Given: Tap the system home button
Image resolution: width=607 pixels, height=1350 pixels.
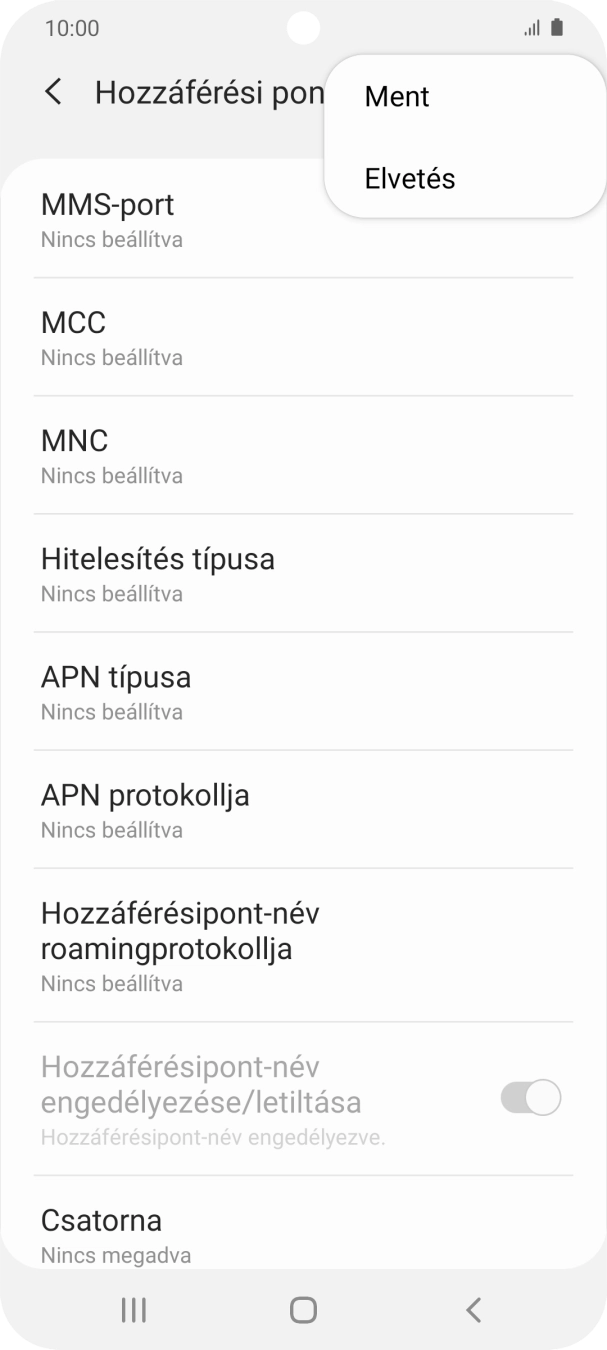Looking at the screenshot, I should pyautogui.click(x=303, y=1310).
